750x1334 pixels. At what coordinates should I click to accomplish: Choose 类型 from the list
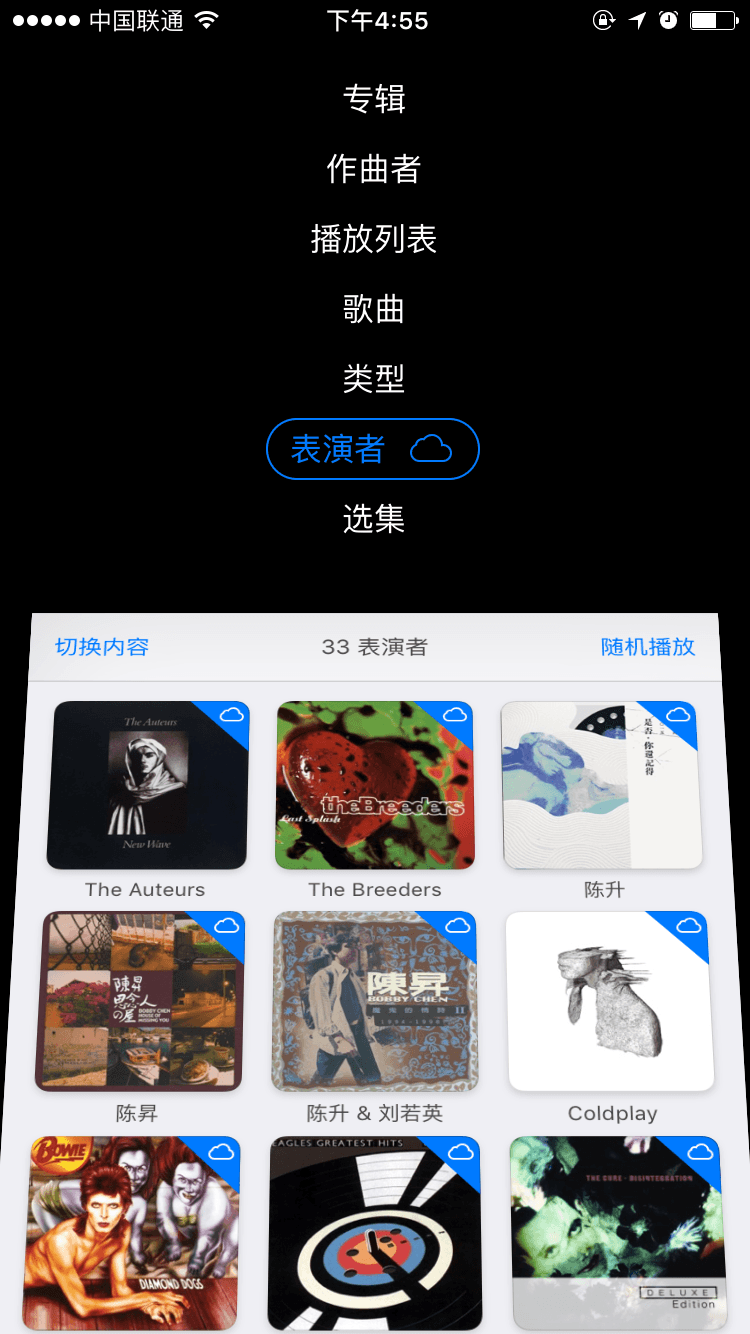(374, 379)
